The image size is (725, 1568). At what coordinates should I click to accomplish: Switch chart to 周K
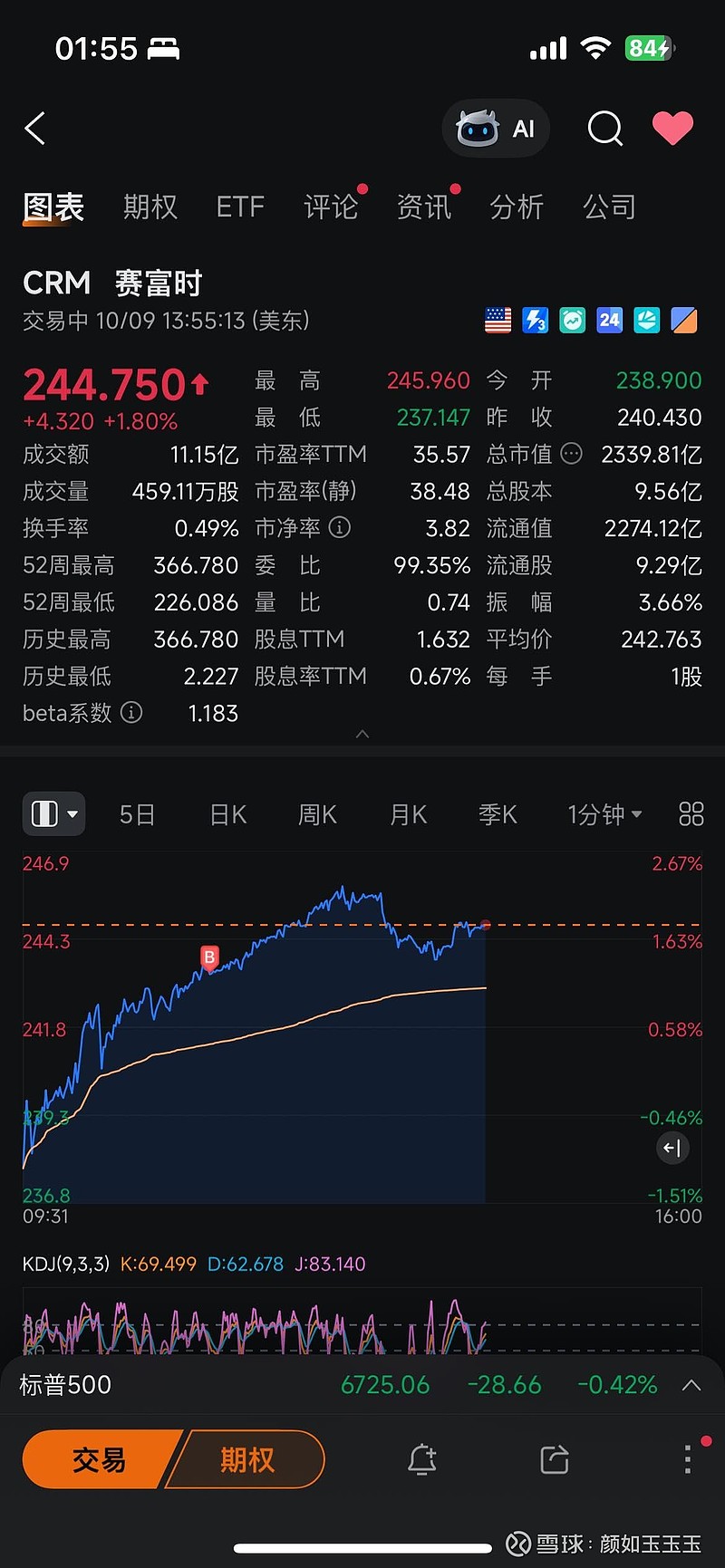(x=317, y=814)
